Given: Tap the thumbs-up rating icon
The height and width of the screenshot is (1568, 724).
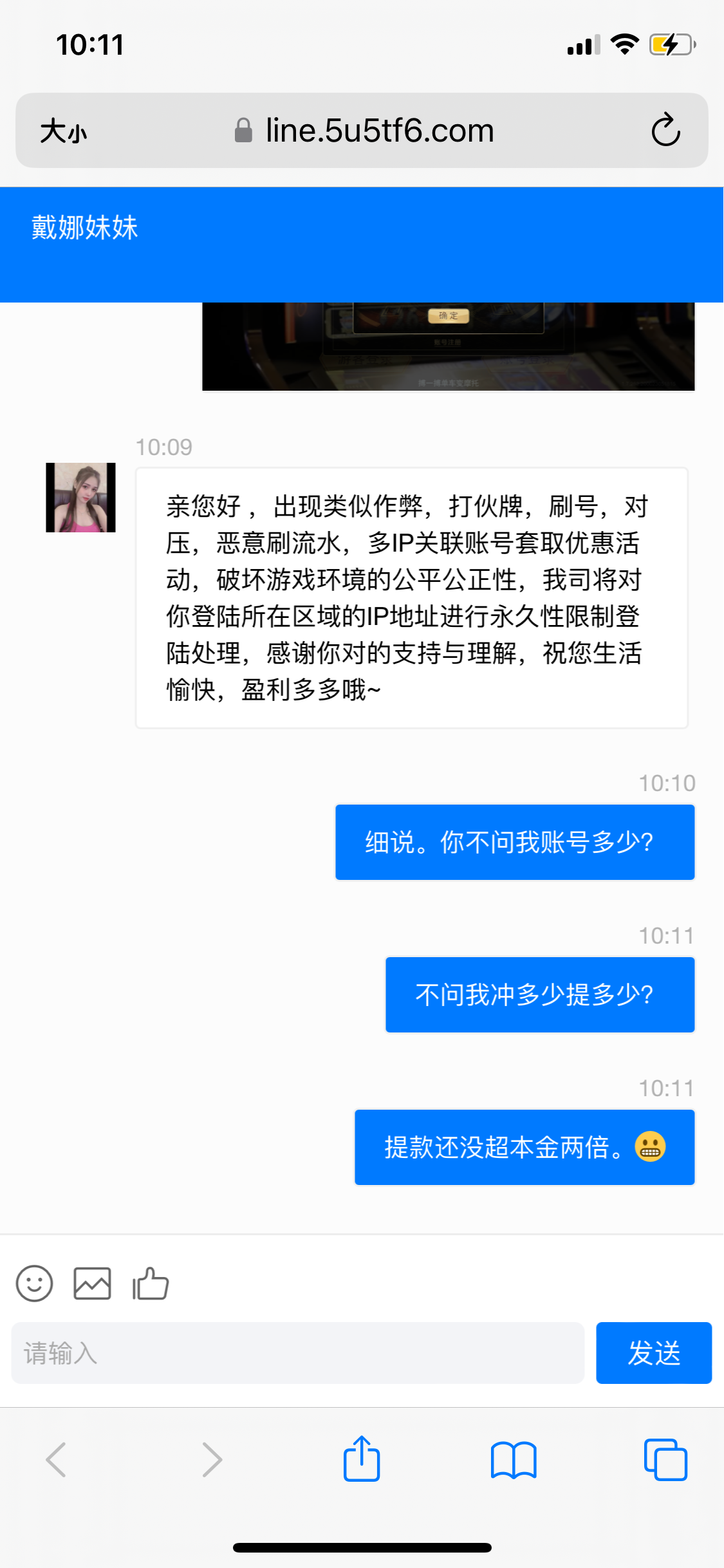Looking at the screenshot, I should [x=151, y=1283].
